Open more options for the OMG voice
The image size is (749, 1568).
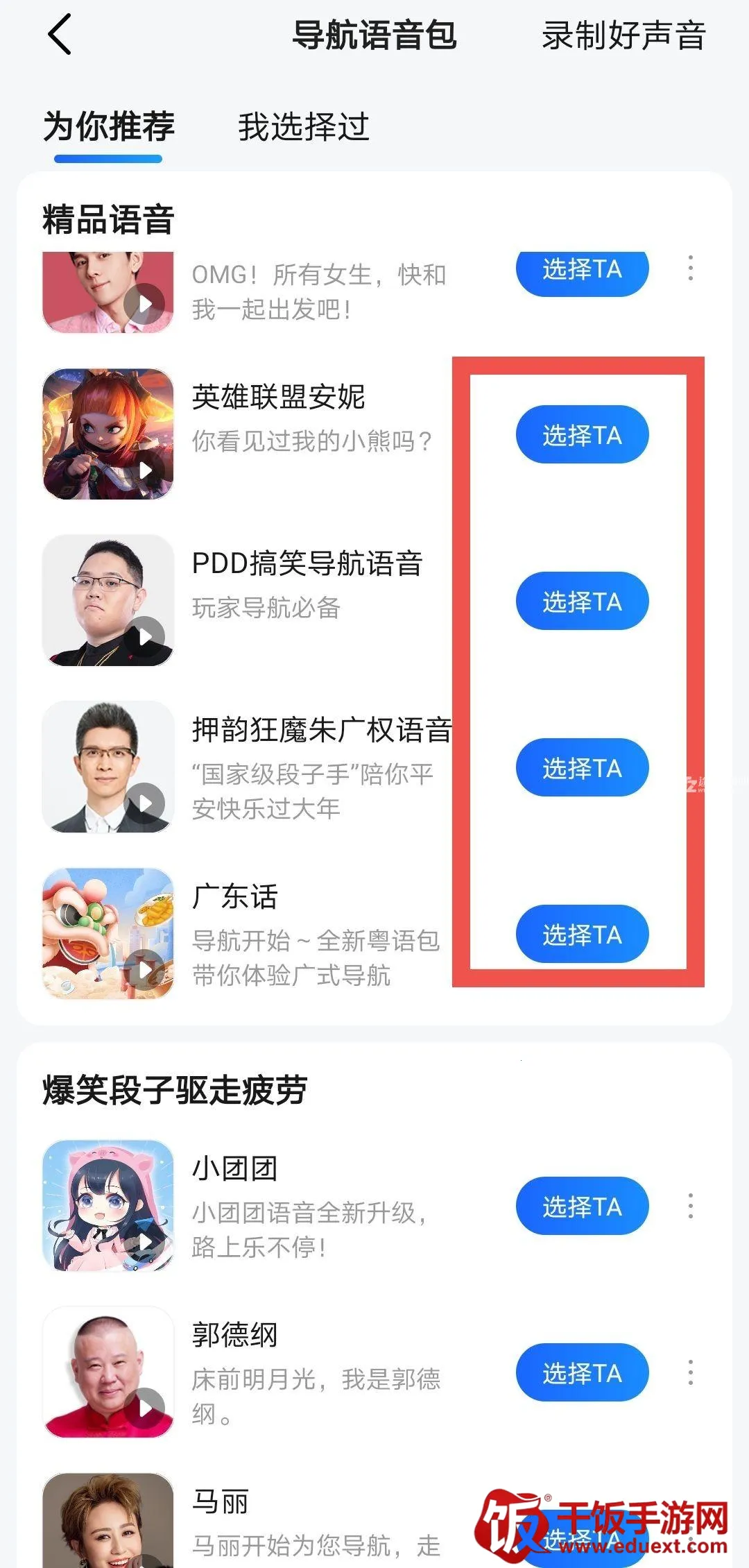click(690, 268)
